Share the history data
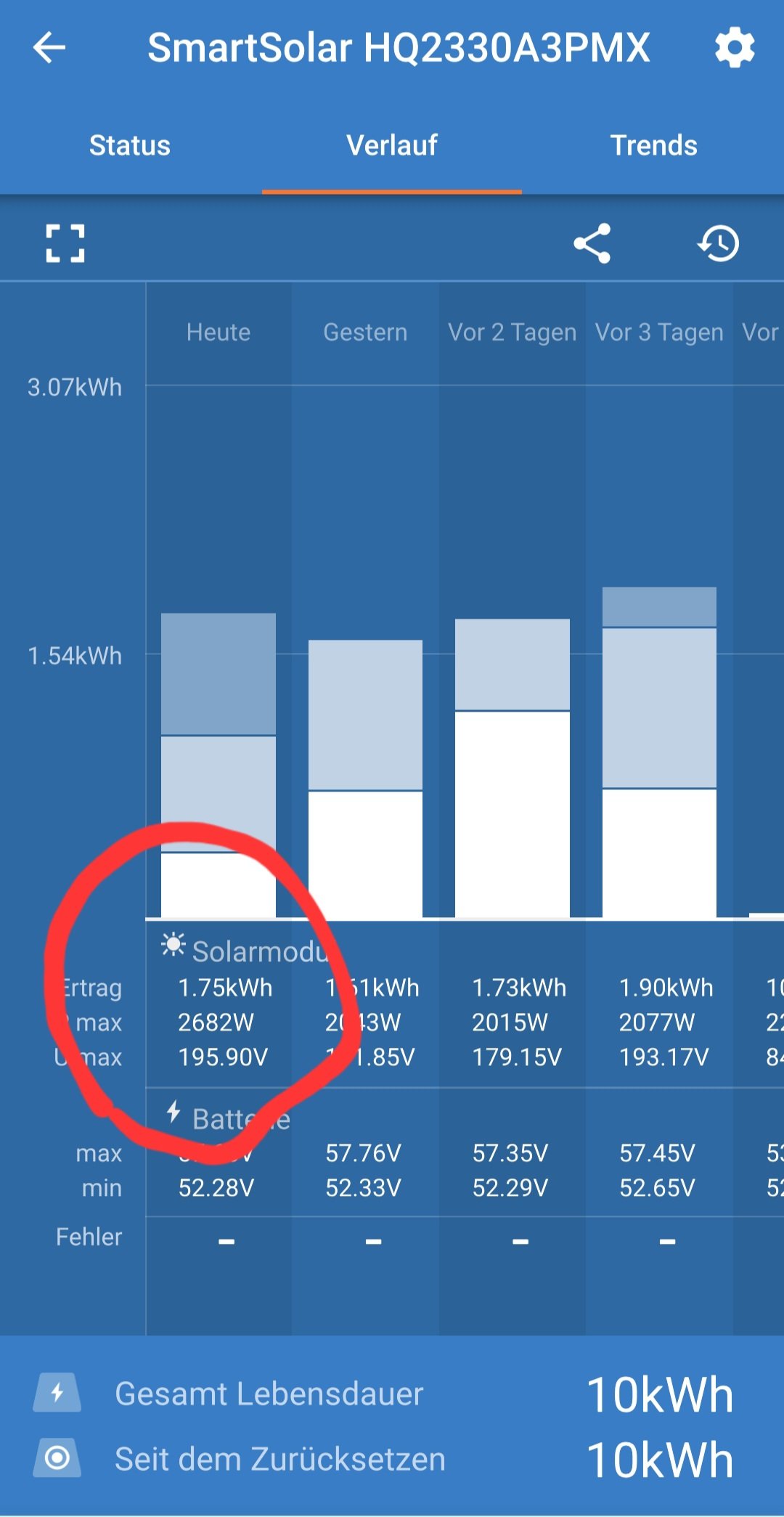Viewport: 784px width, 1517px height. 592,243
